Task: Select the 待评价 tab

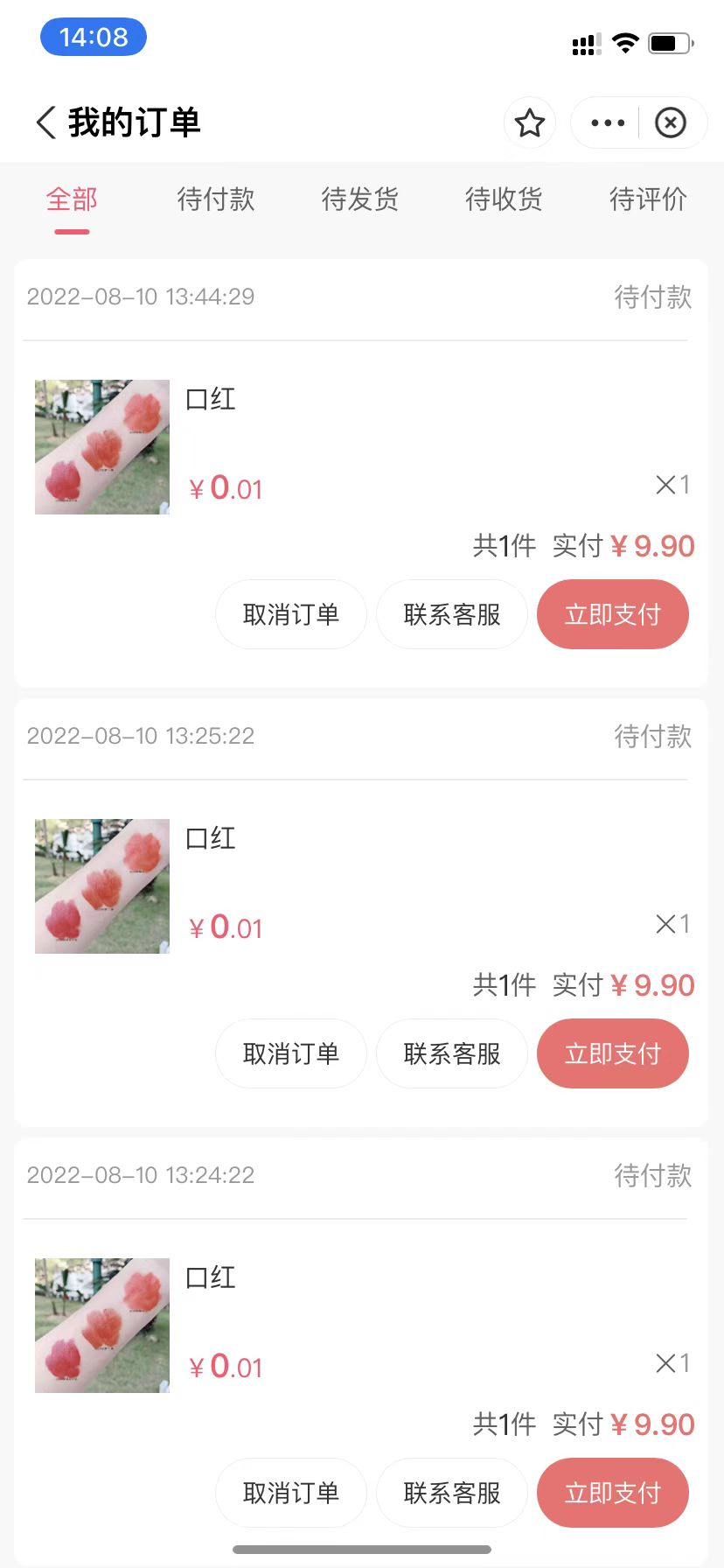Action: (x=648, y=199)
